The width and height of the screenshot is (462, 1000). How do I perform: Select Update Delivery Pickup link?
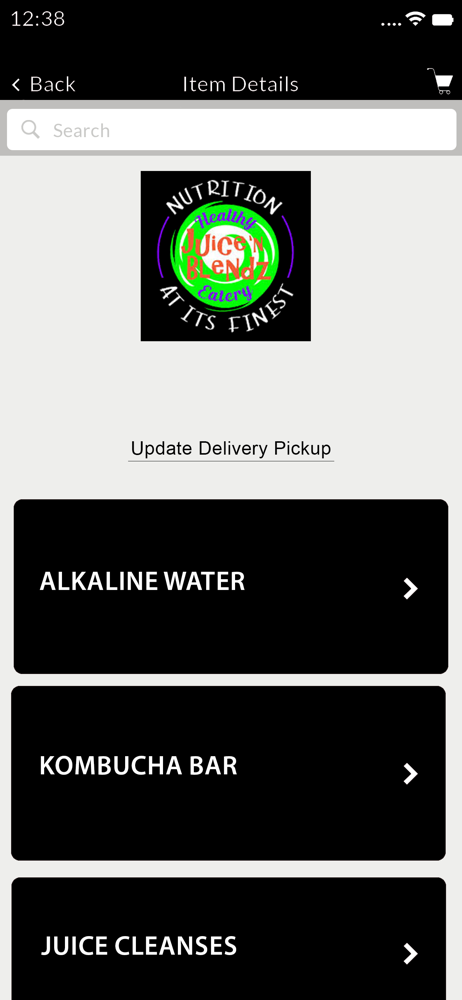pos(231,448)
